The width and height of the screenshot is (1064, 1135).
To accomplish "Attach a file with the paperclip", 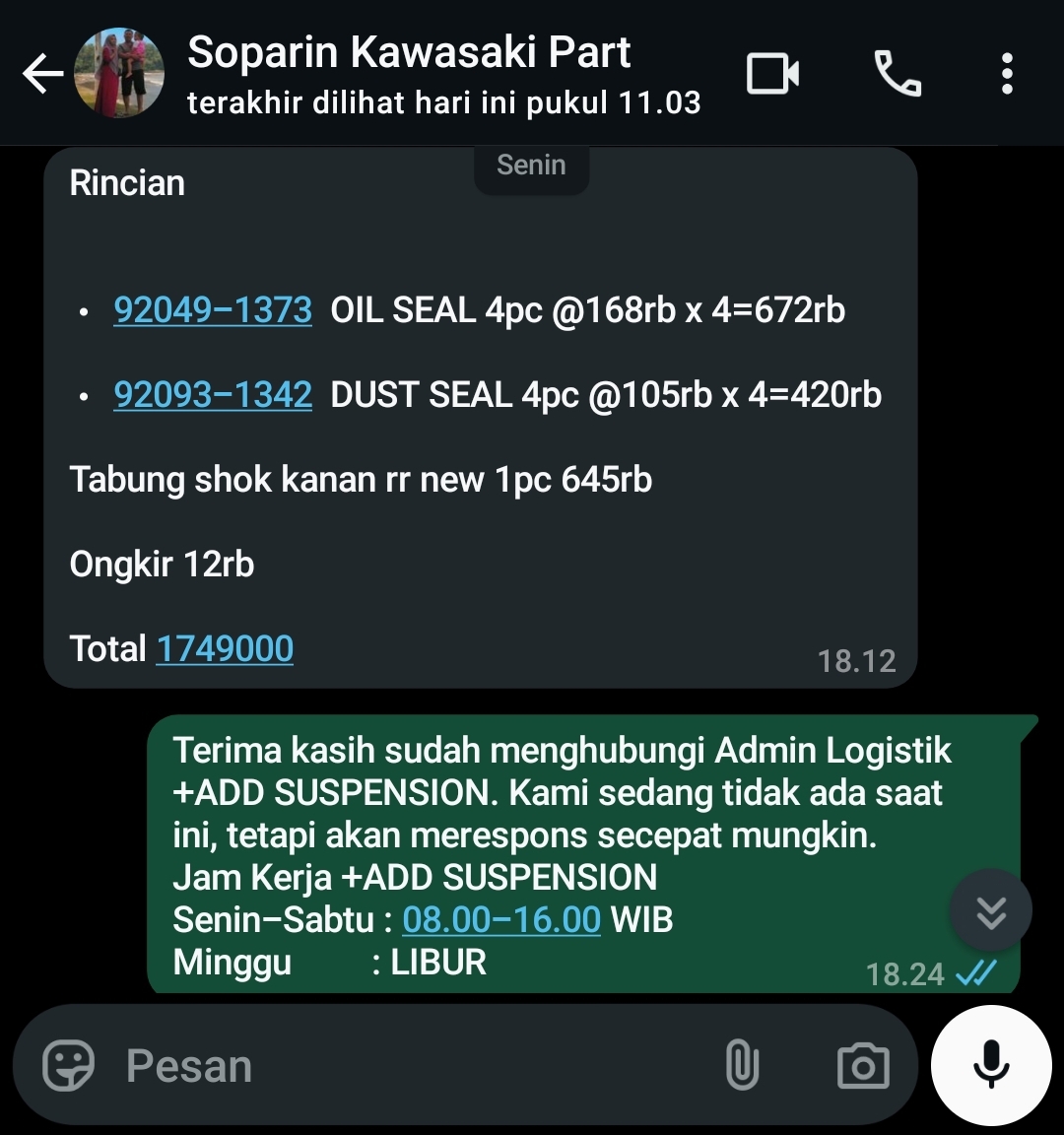I will coord(742,1066).
